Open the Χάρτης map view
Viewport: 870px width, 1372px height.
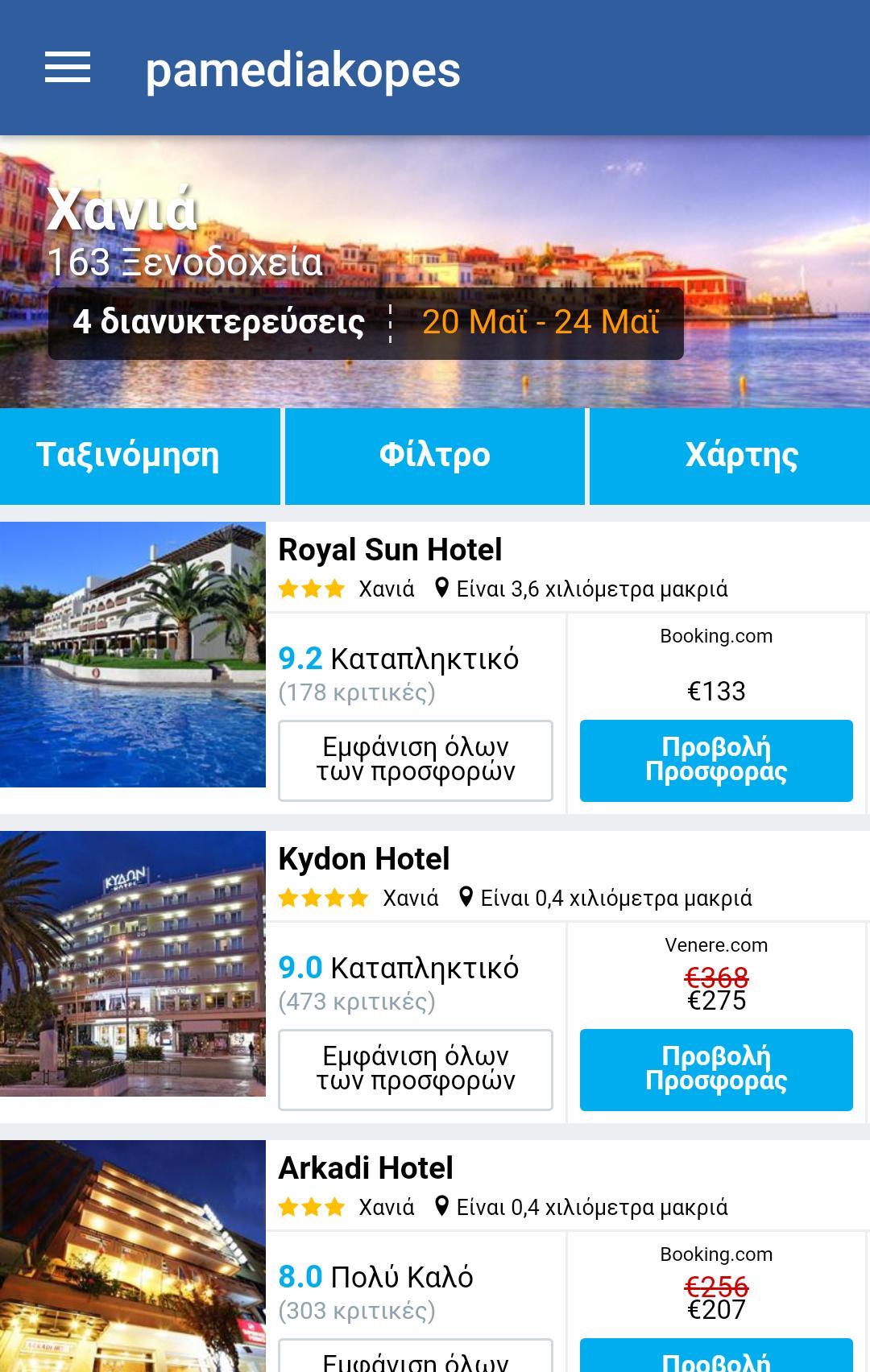741,456
